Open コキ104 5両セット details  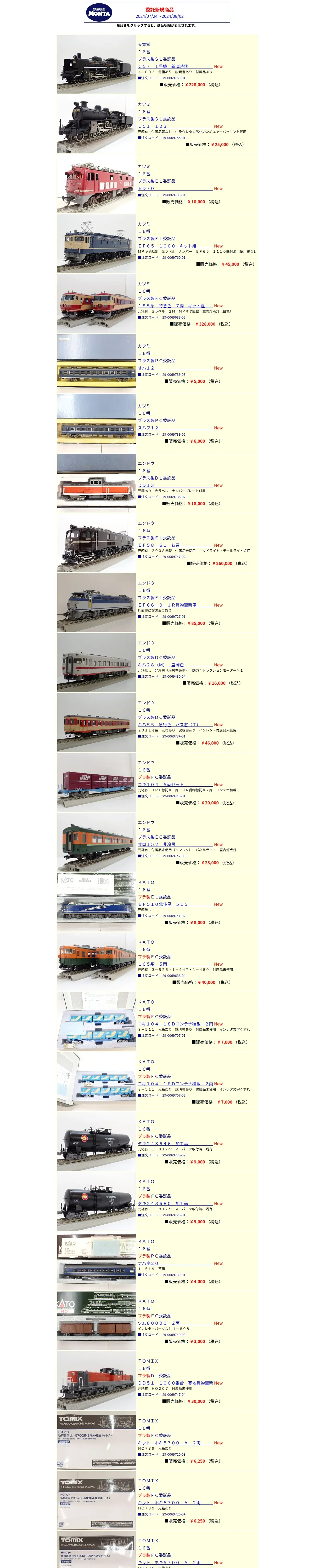click(160, 785)
